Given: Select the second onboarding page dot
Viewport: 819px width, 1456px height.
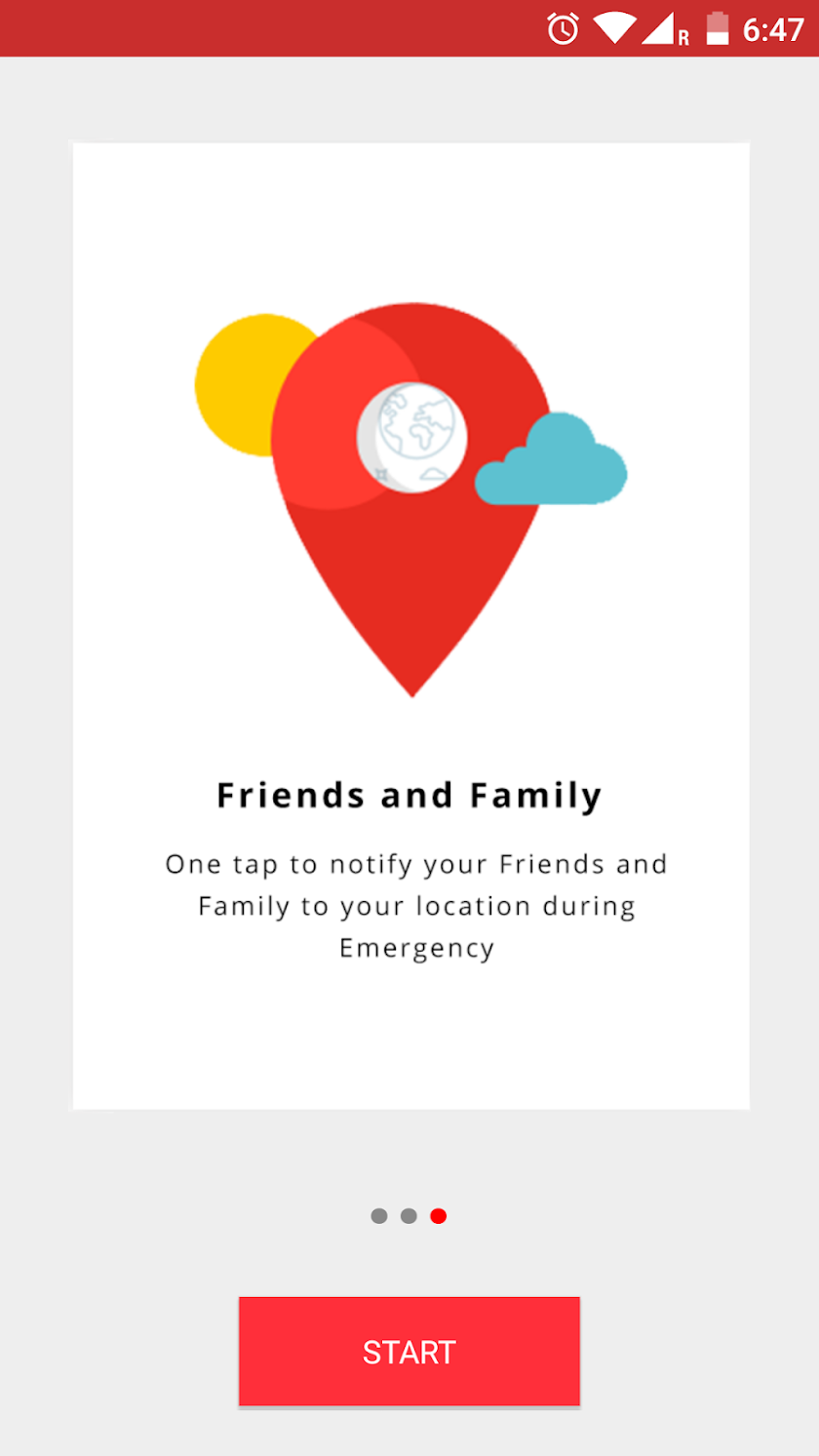Looking at the screenshot, I should pos(409,1216).
